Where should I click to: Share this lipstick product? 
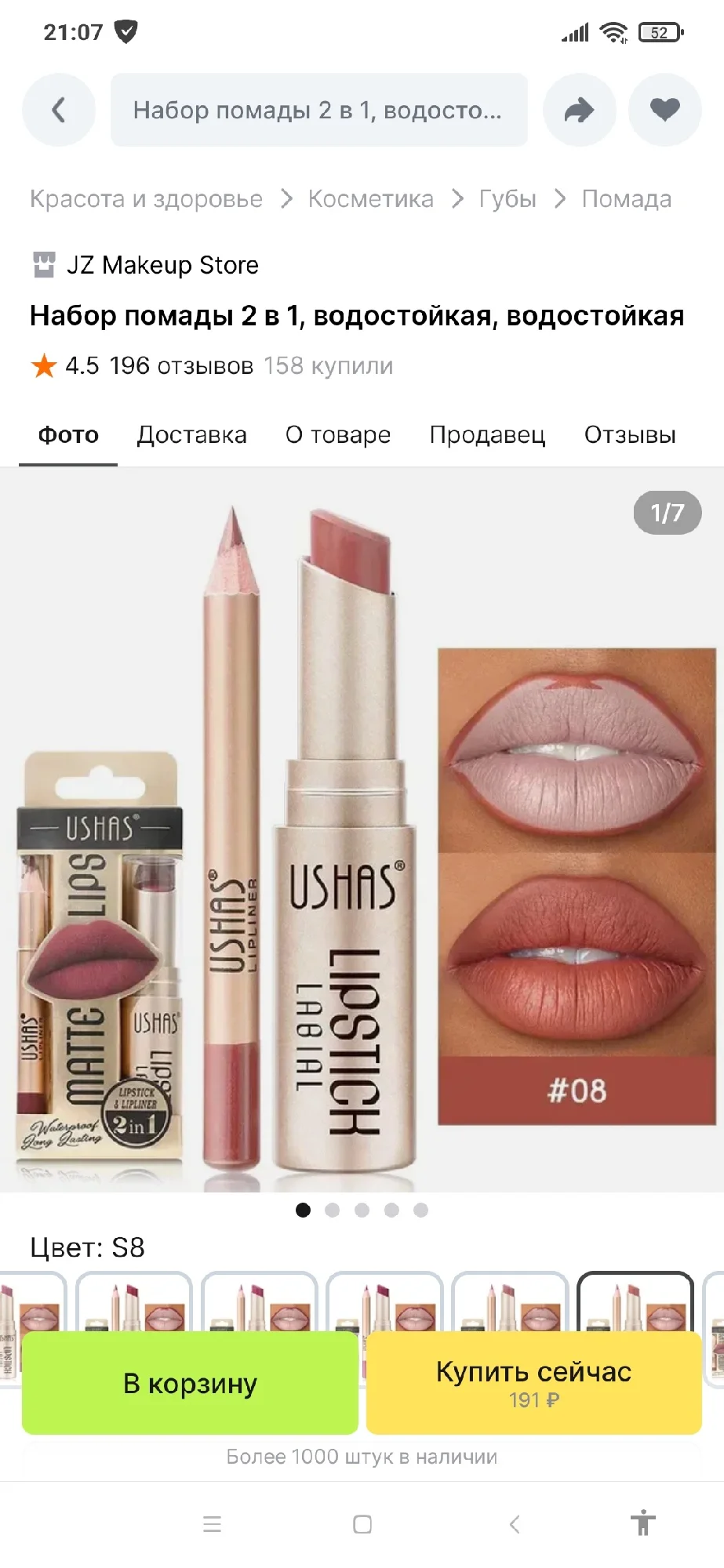click(x=580, y=110)
